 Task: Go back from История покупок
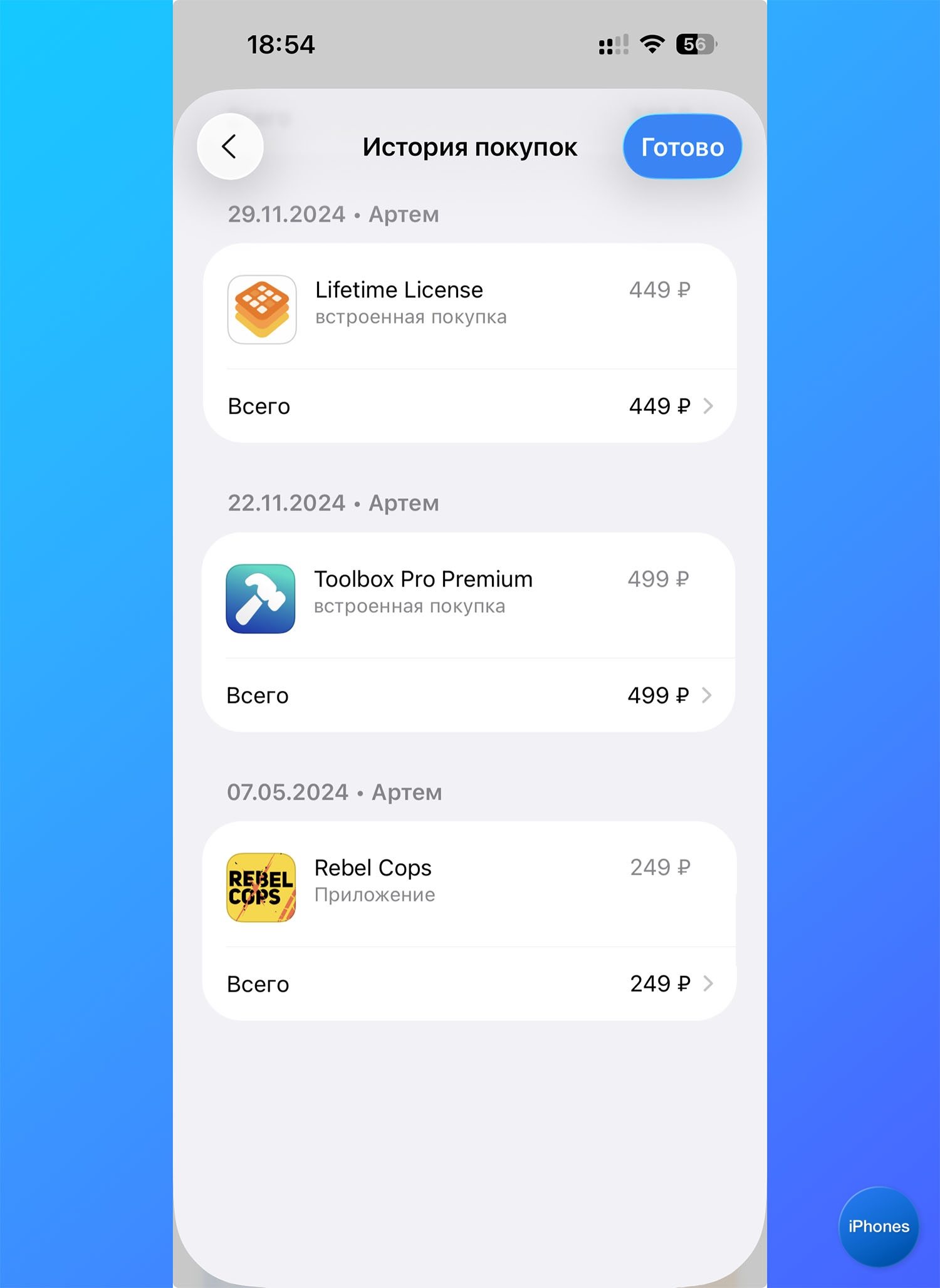coord(230,147)
